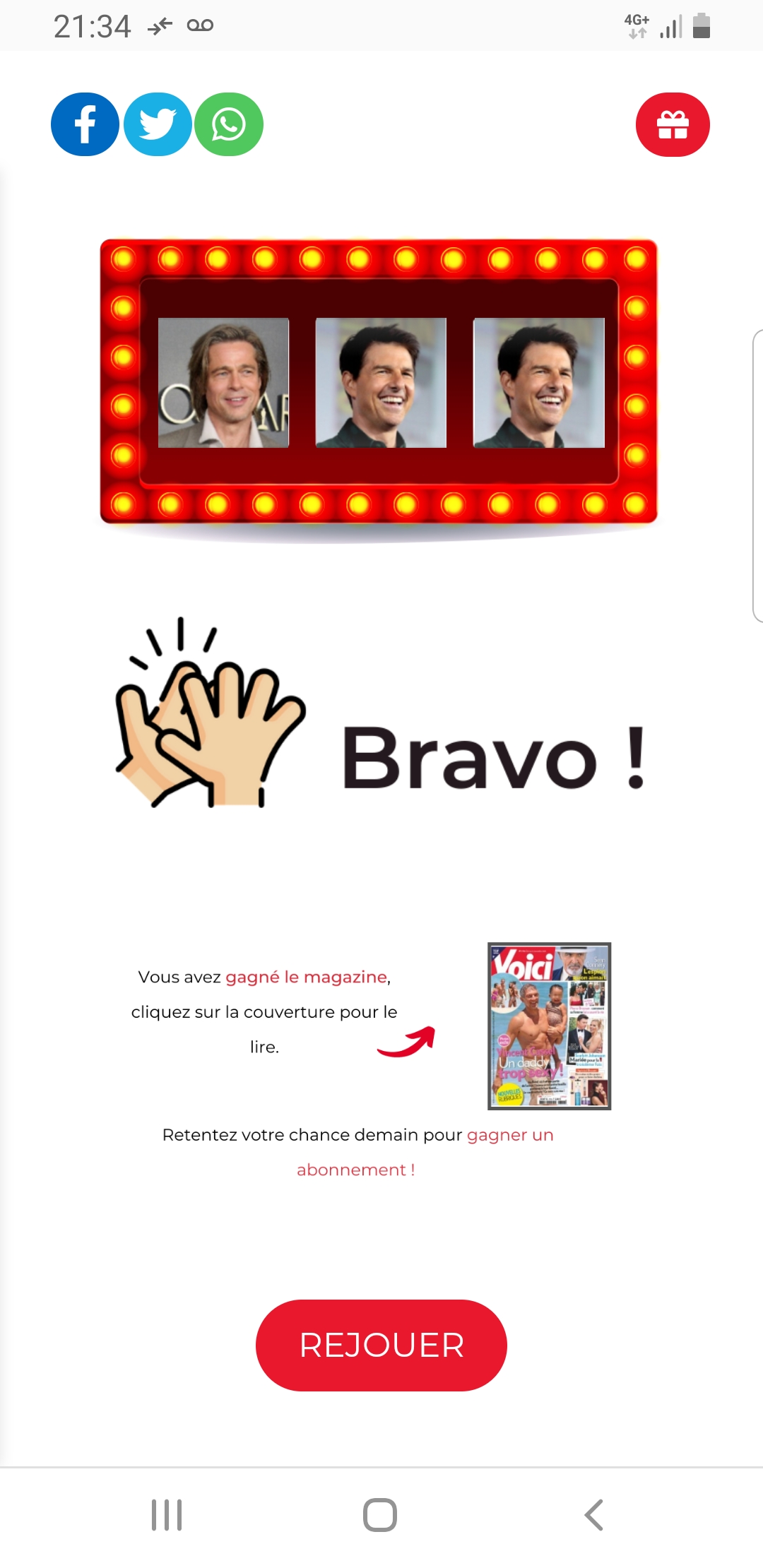Viewport: 763px width, 1568px height.
Task: Open the Voici magazine cover
Action: [549, 1026]
